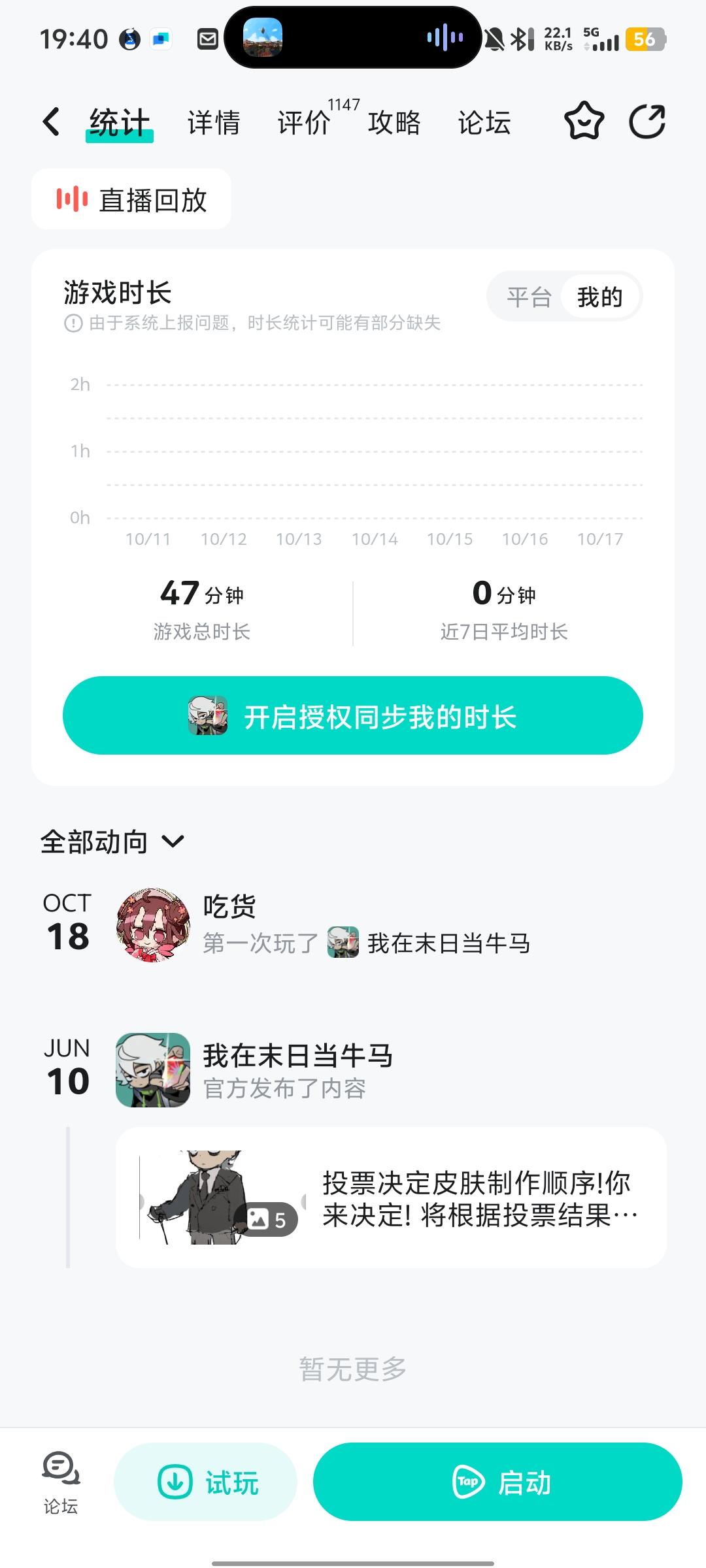Viewport: 706px width, 1568px height.
Task: Open 吃货's avatar from the OCT 18 entry
Action: [x=154, y=923]
